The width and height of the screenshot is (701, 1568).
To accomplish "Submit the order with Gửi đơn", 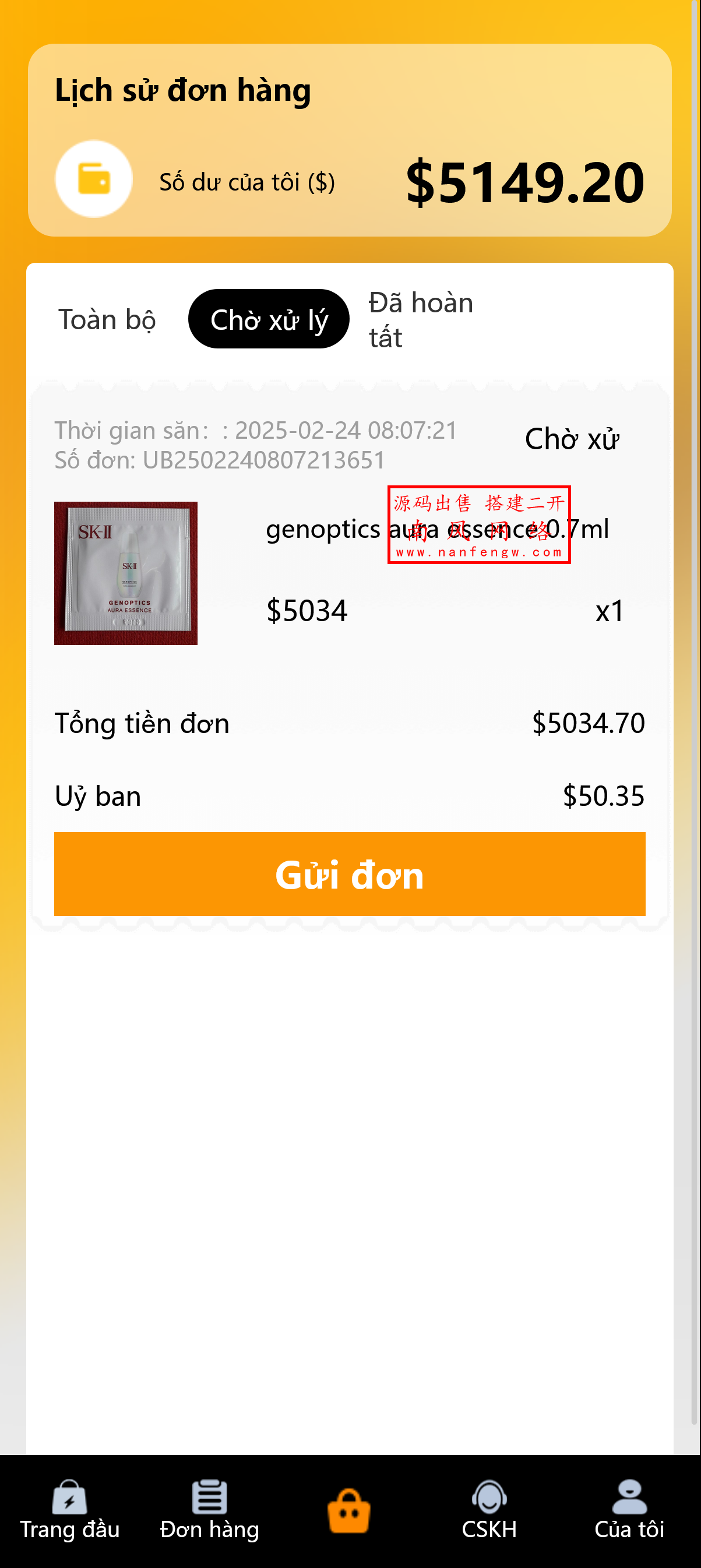I will pos(349,874).
